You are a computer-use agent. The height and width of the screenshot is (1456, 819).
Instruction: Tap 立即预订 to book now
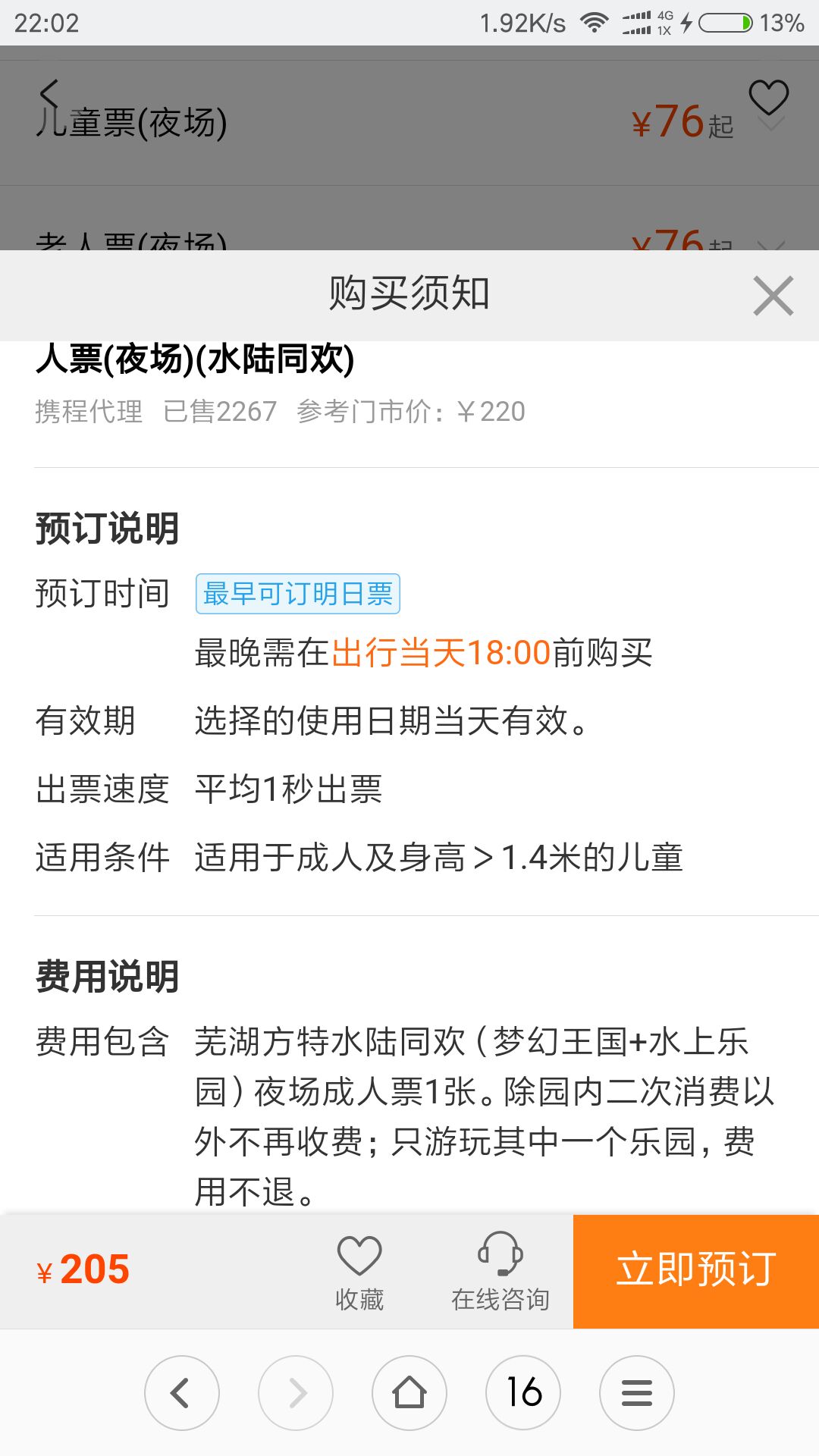pyautogui.click(x=696, y=1272)
